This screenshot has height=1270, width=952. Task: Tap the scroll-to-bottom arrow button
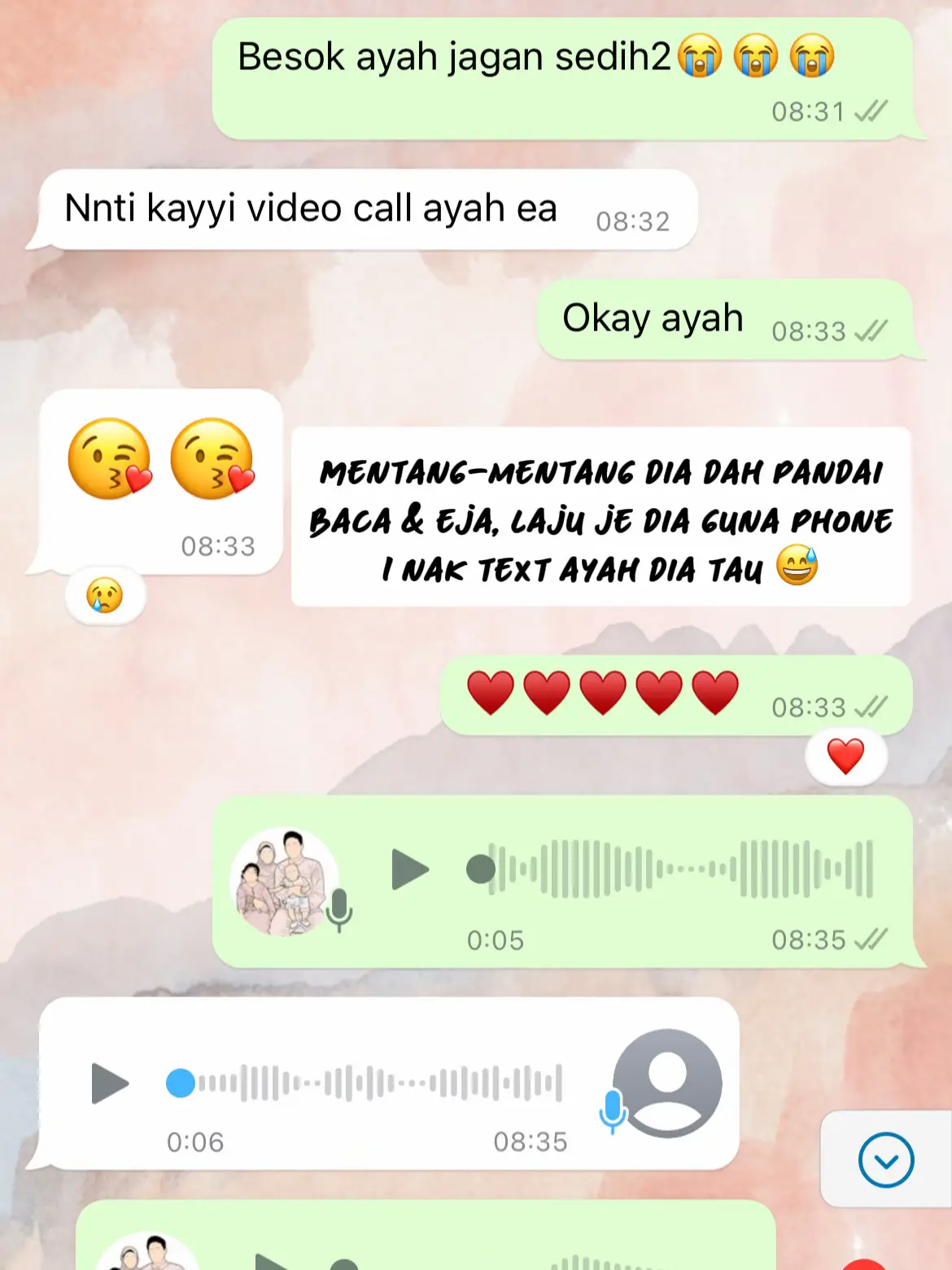pos(885,1160)
